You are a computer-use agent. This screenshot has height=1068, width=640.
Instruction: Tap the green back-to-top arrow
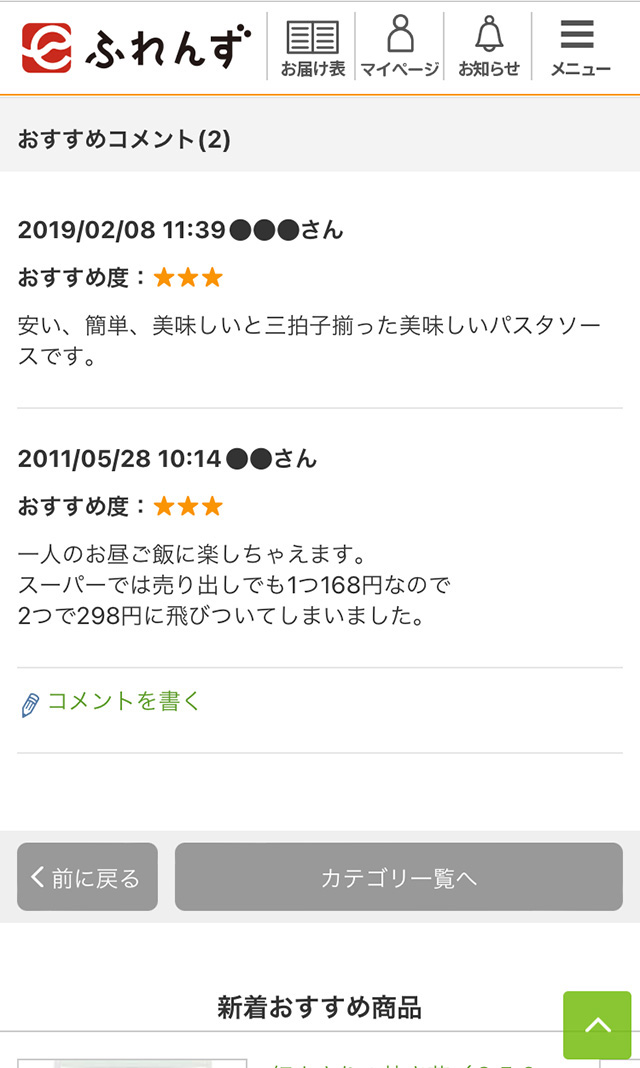pos(597,1025)
